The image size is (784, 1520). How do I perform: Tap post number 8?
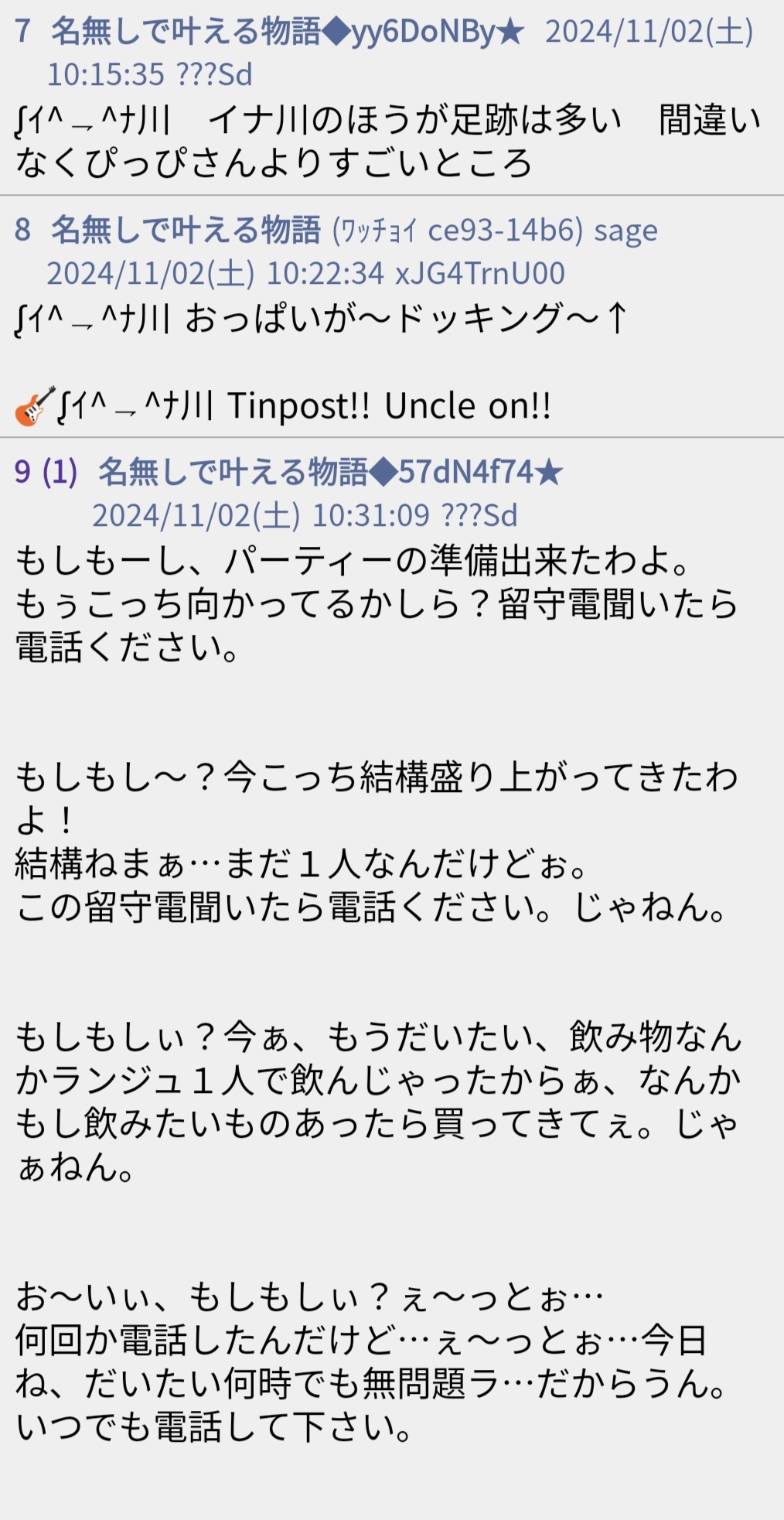click(x=22, y=230)
